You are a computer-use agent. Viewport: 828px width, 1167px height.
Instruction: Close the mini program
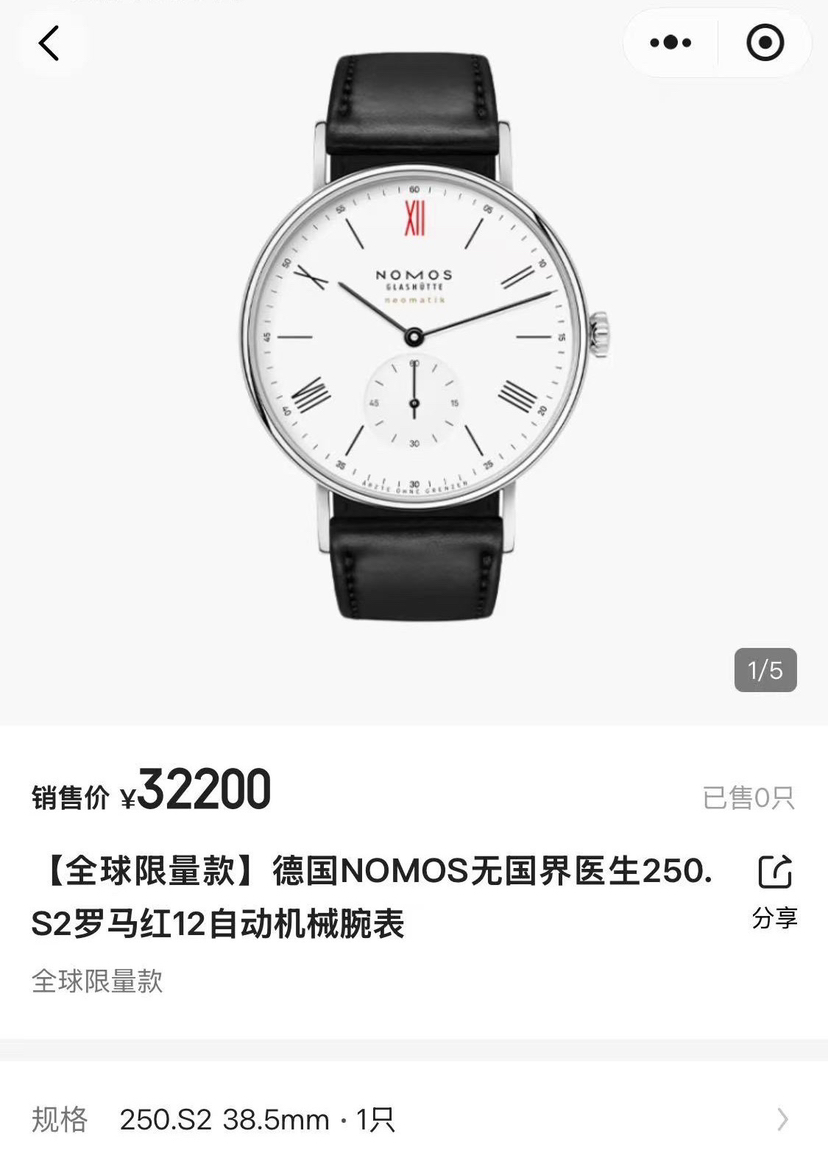(x=765, y=43)
